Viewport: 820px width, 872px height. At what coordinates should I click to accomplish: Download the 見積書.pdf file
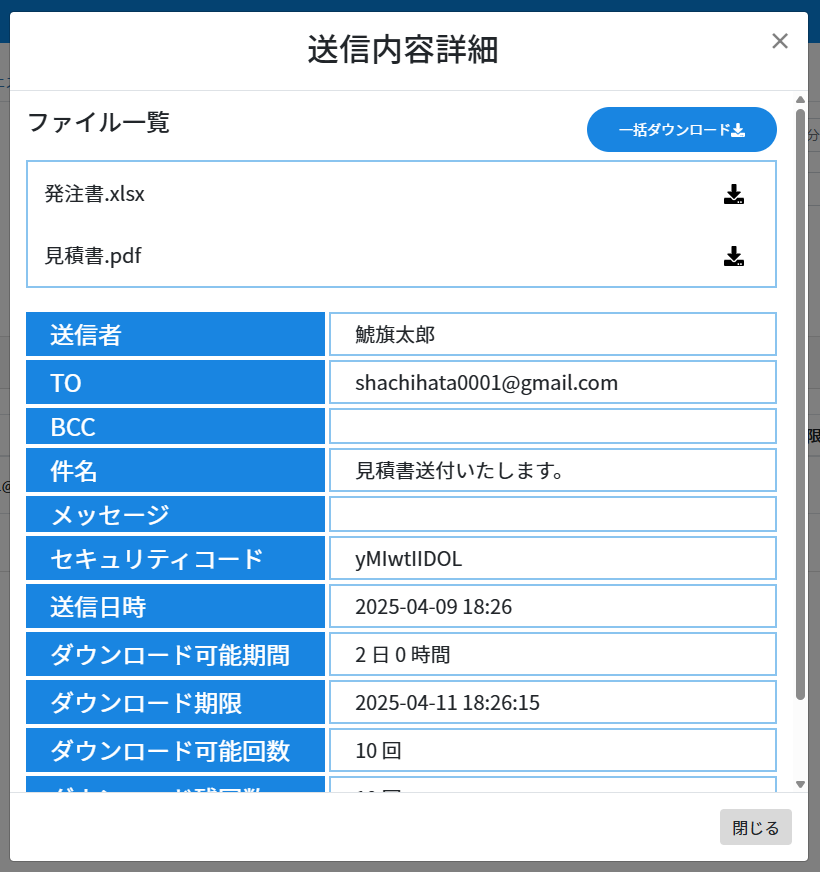[x=734, y=257]
